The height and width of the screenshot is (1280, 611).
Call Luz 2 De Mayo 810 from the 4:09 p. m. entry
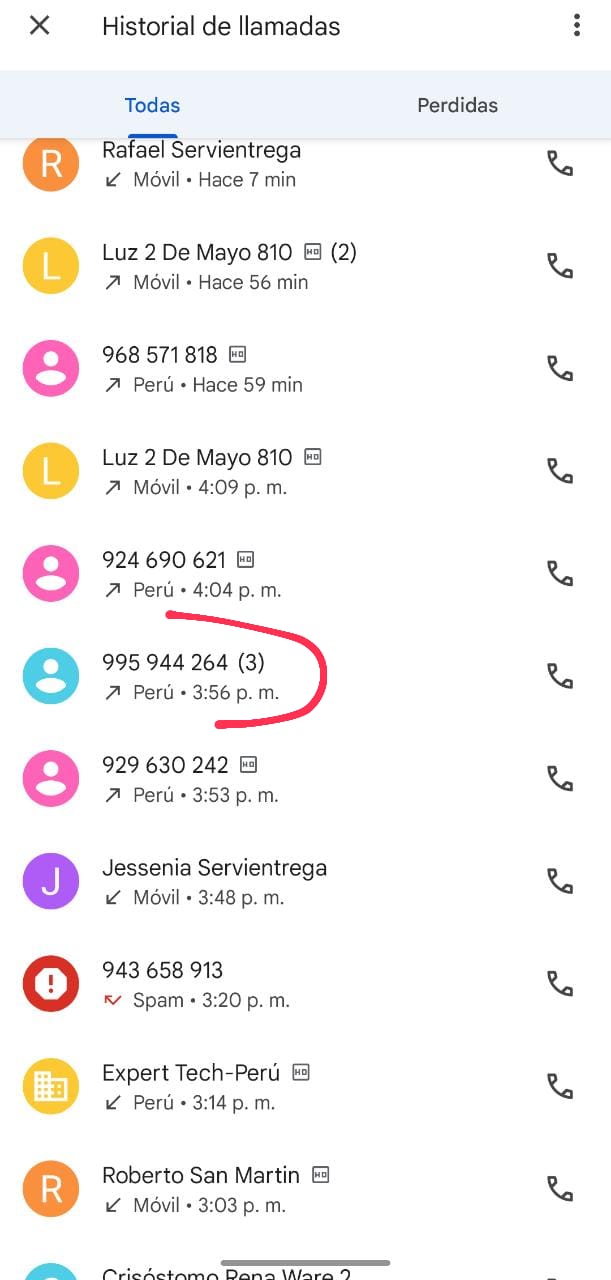point(559,471)
